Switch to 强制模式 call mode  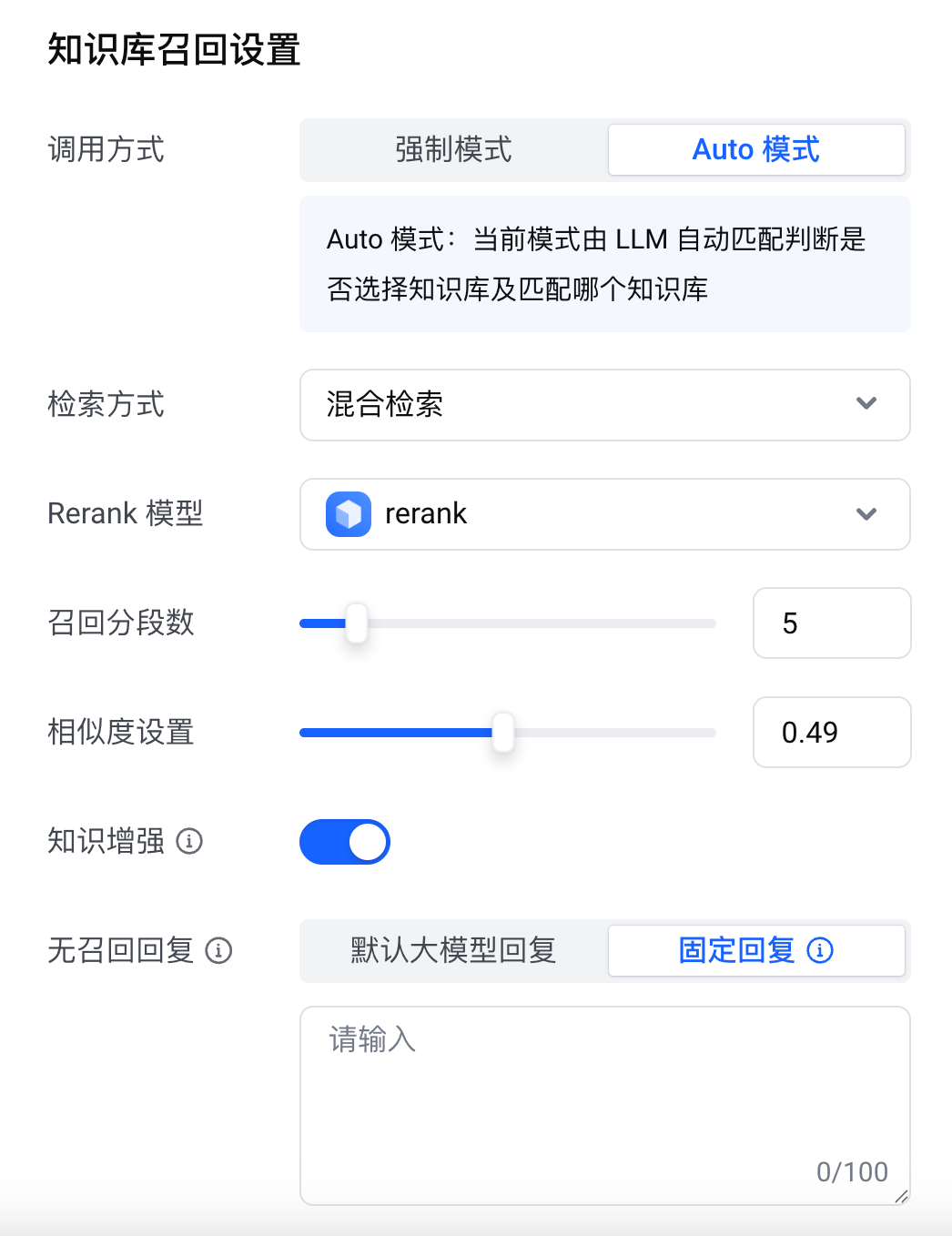tap(453, 150)
